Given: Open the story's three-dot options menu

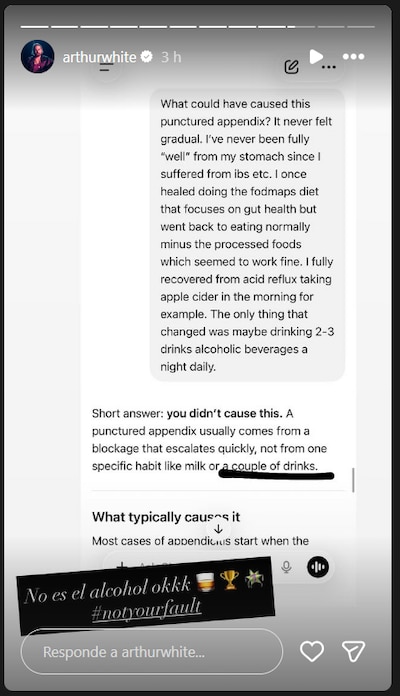Looking at the screenshot, I should [353, 57].
